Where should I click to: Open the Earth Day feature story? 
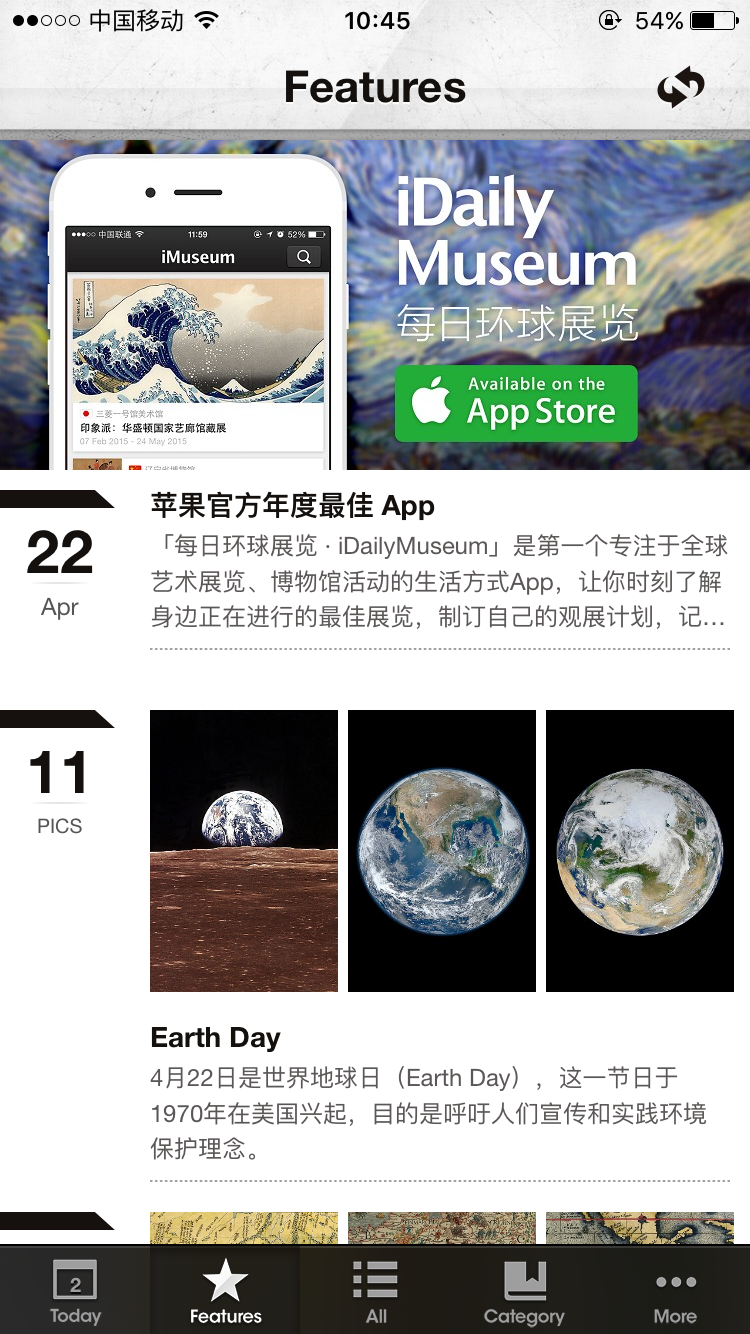[x=215, y=1038]
